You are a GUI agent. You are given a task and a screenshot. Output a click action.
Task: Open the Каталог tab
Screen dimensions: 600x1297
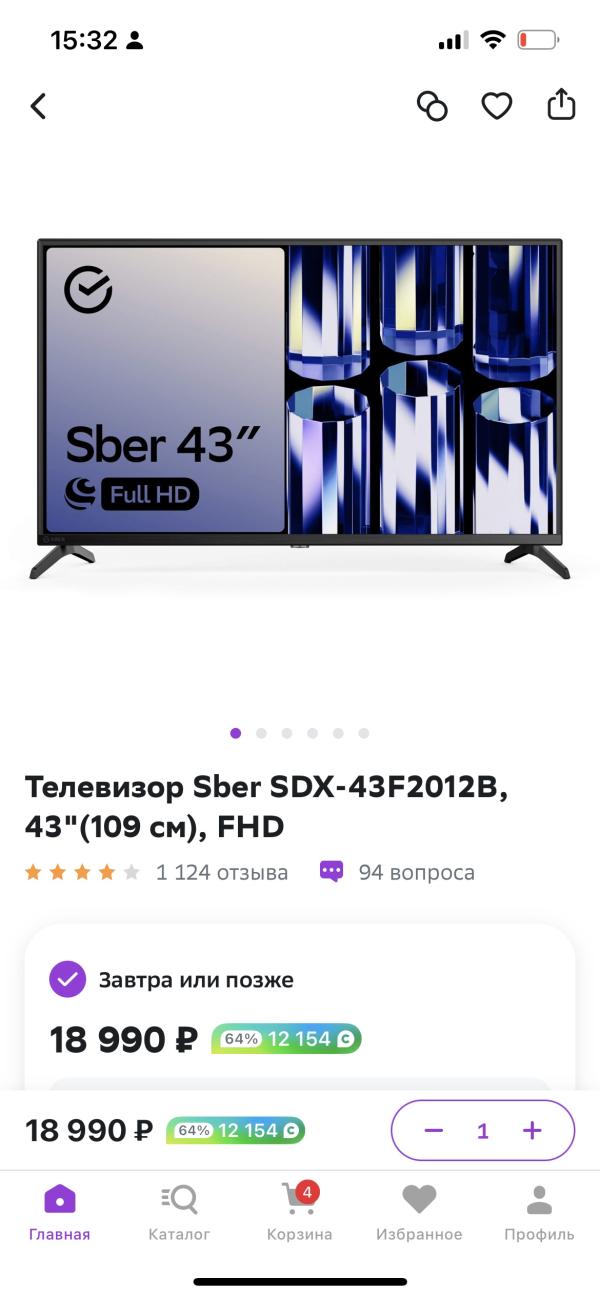180,1212
